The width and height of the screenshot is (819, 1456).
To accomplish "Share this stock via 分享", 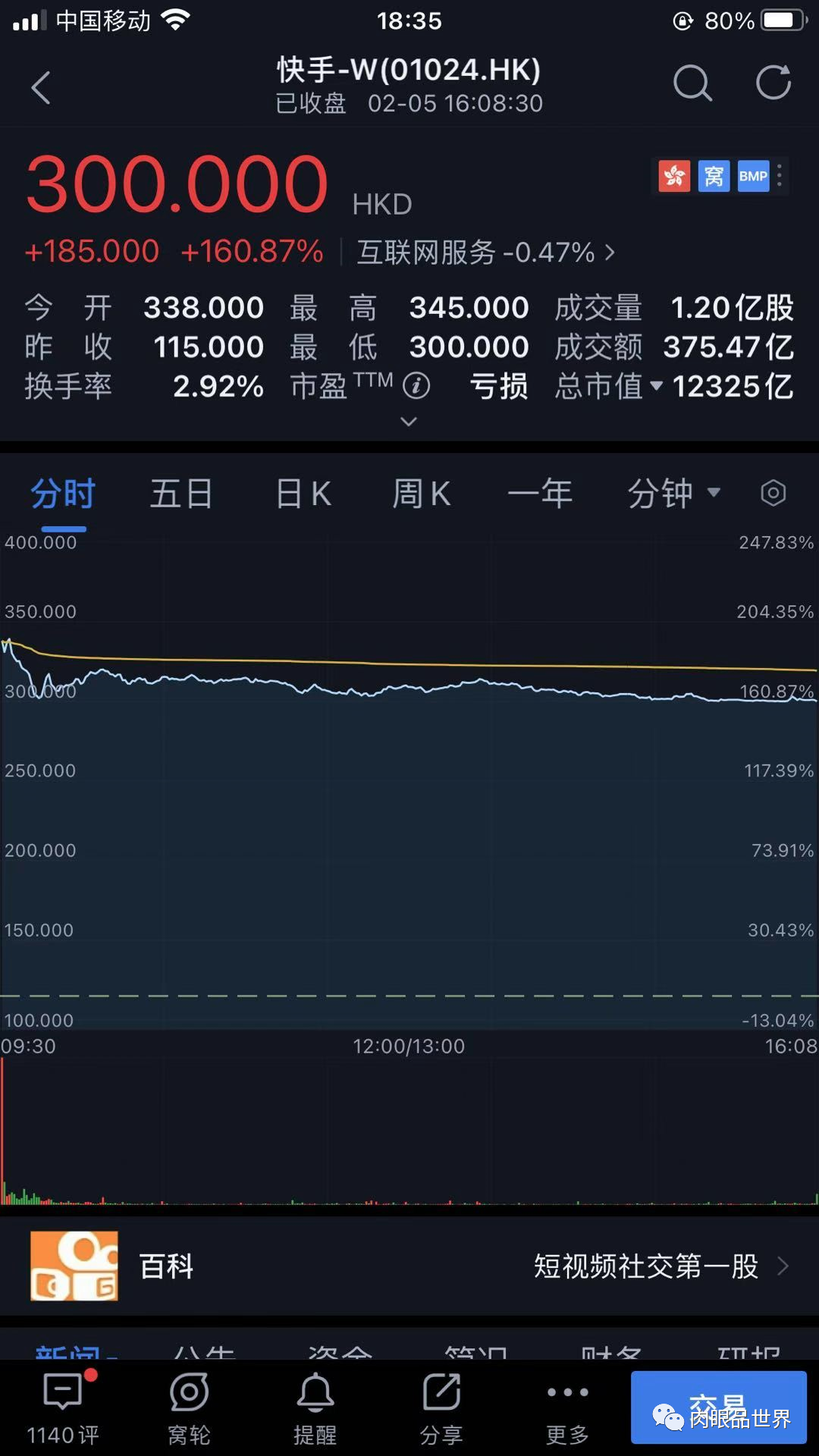I will 441,1408.
